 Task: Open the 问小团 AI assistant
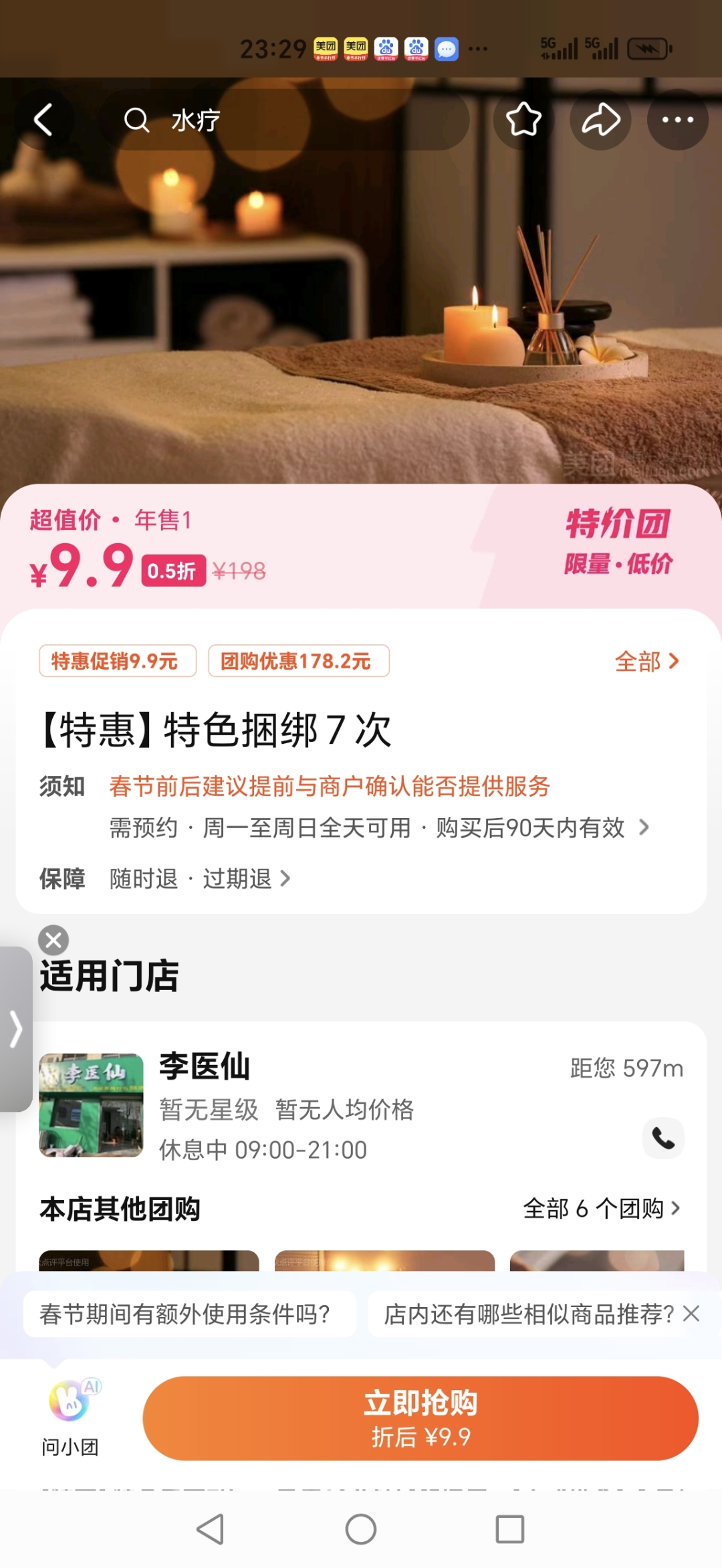click(70, 1417)
